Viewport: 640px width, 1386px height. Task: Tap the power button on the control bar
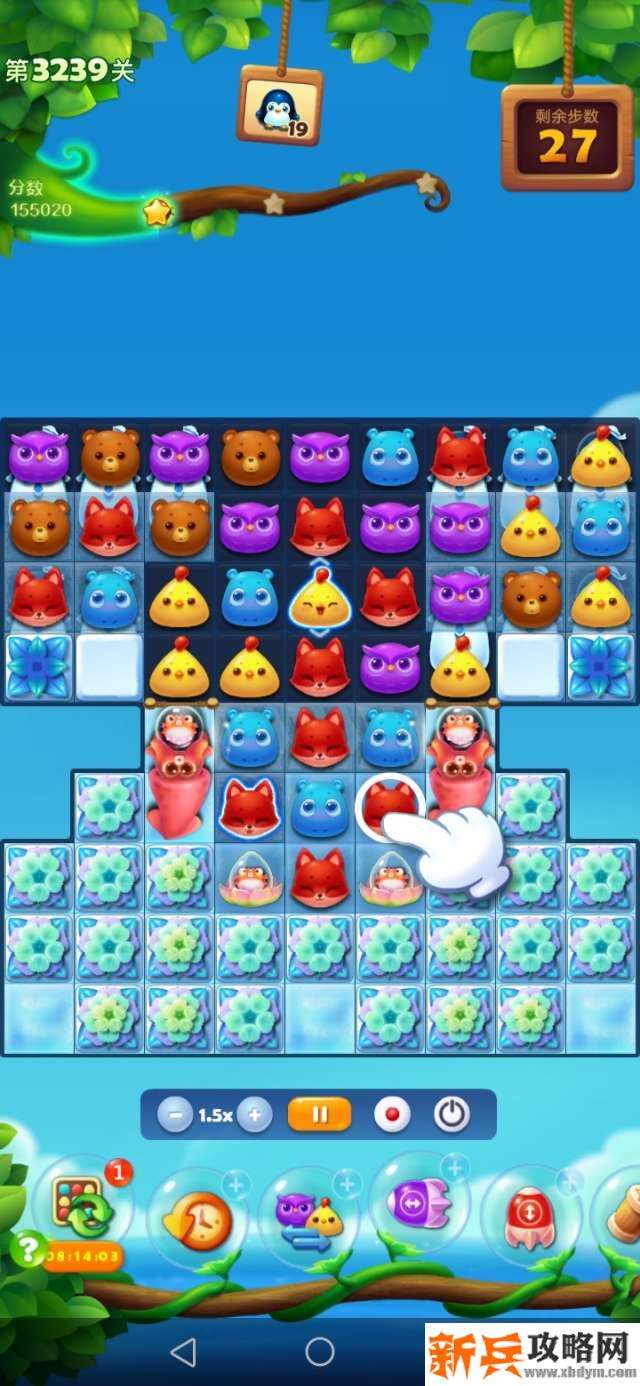click(x=451, y=1114)
